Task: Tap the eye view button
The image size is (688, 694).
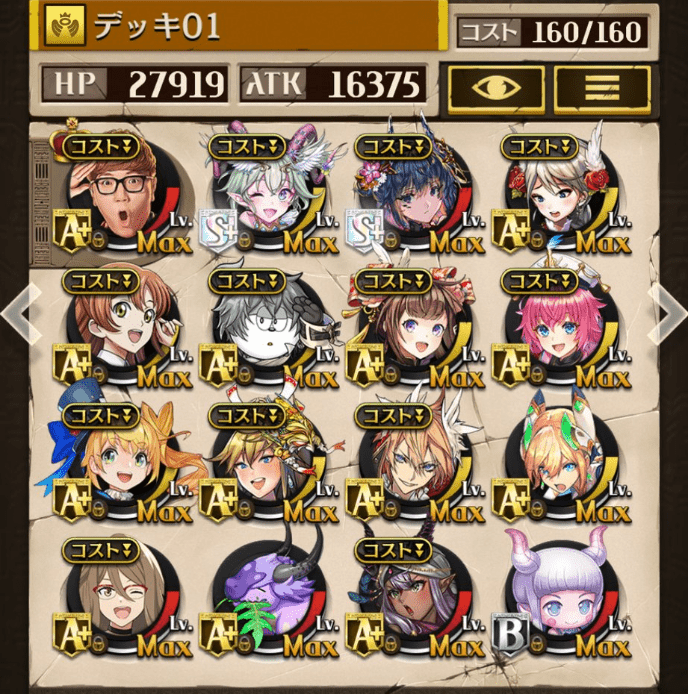Action: click(496, 88)
